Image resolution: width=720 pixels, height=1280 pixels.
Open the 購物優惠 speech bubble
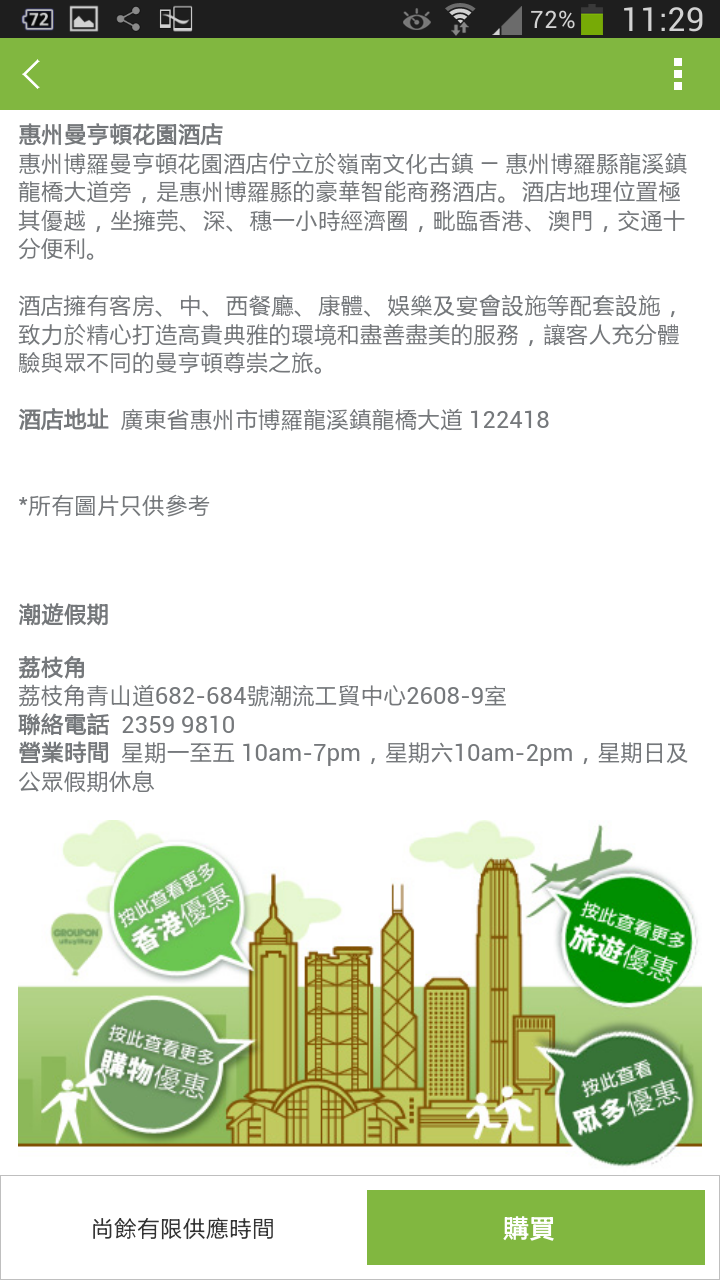pyautogui.click(x=163, y=1060)
